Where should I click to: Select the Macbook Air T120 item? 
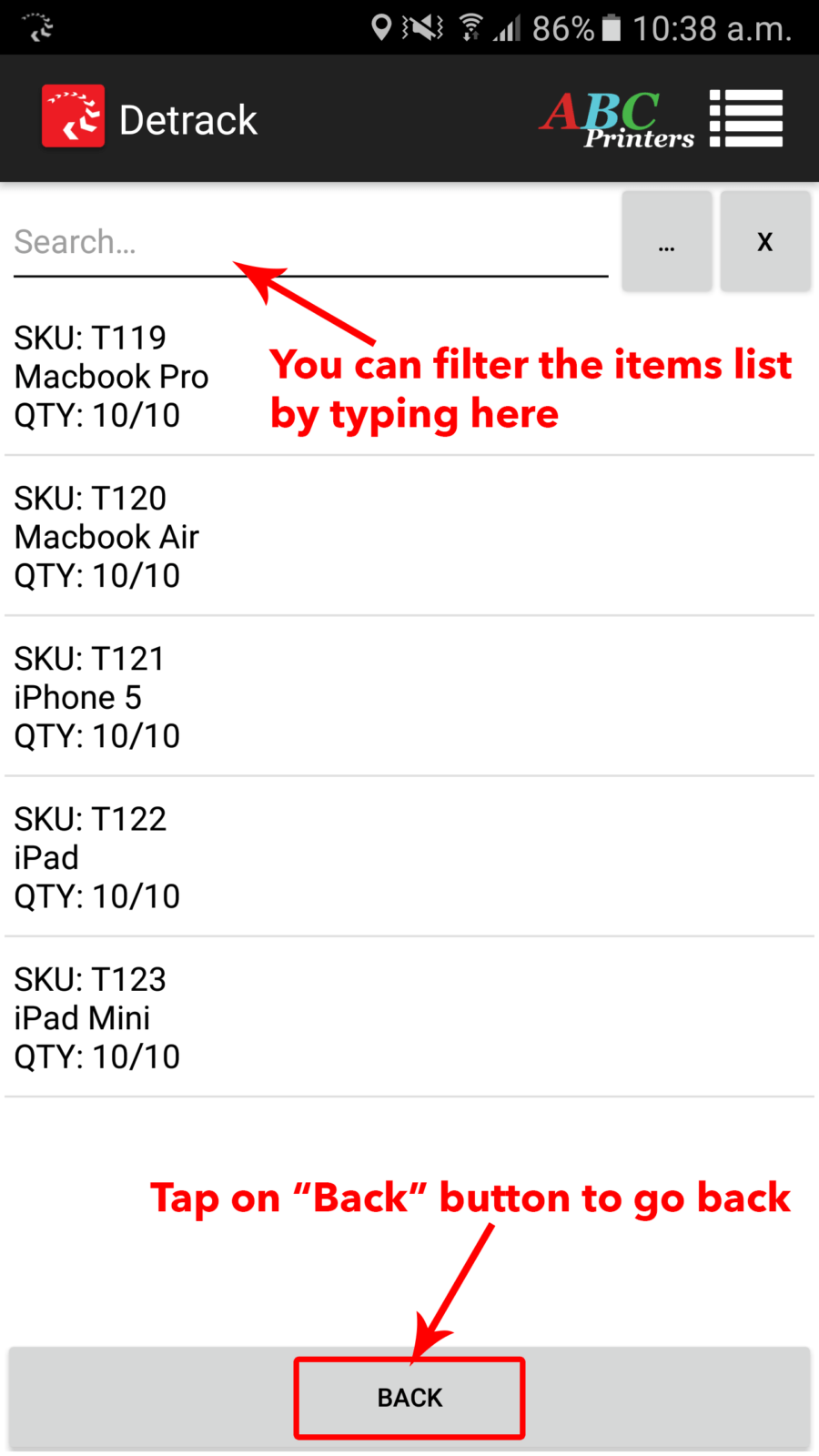coord(409,537)
